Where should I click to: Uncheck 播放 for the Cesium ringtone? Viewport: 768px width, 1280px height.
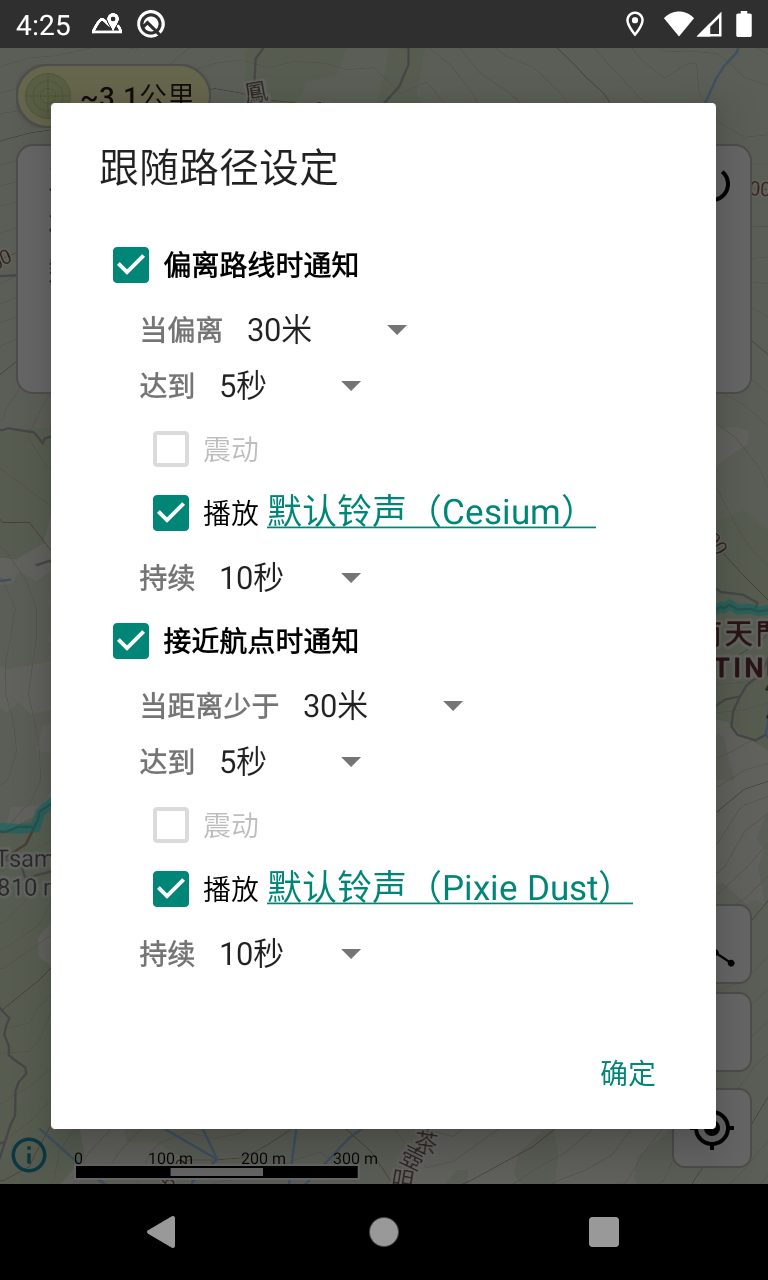pos(171,513)
